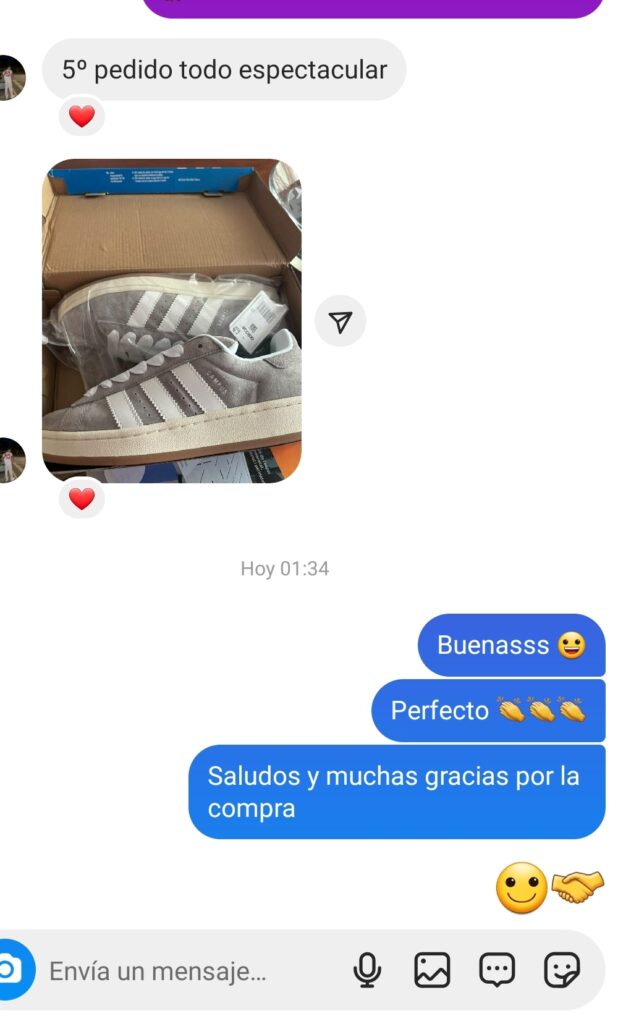Open sender's profile picture beside the photo
618x1024 pixels.
tap(11, 459)
